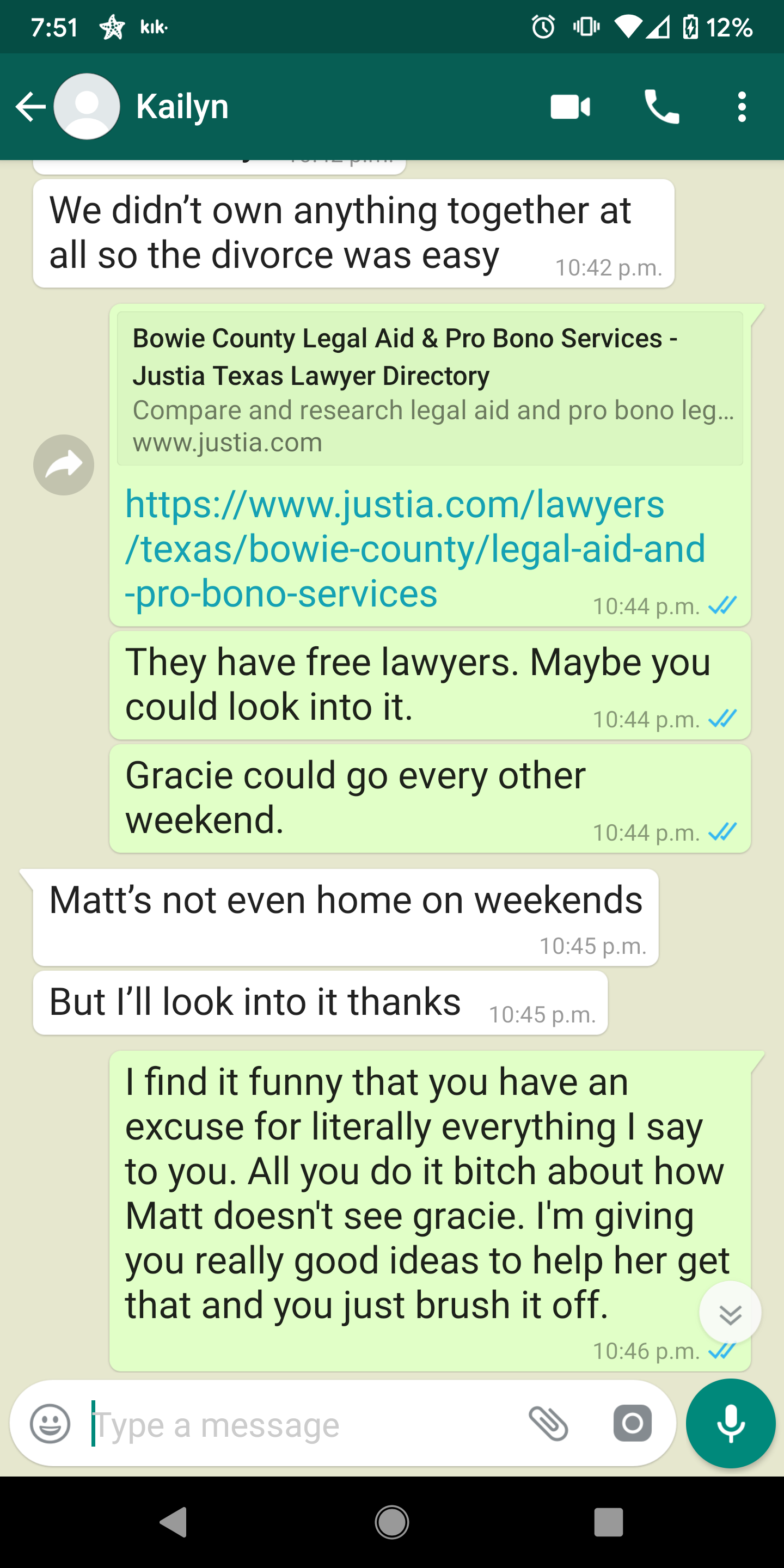784x1568 pixels.
Task: Jump to the latest messages
Action: (x=730, y=1312)
